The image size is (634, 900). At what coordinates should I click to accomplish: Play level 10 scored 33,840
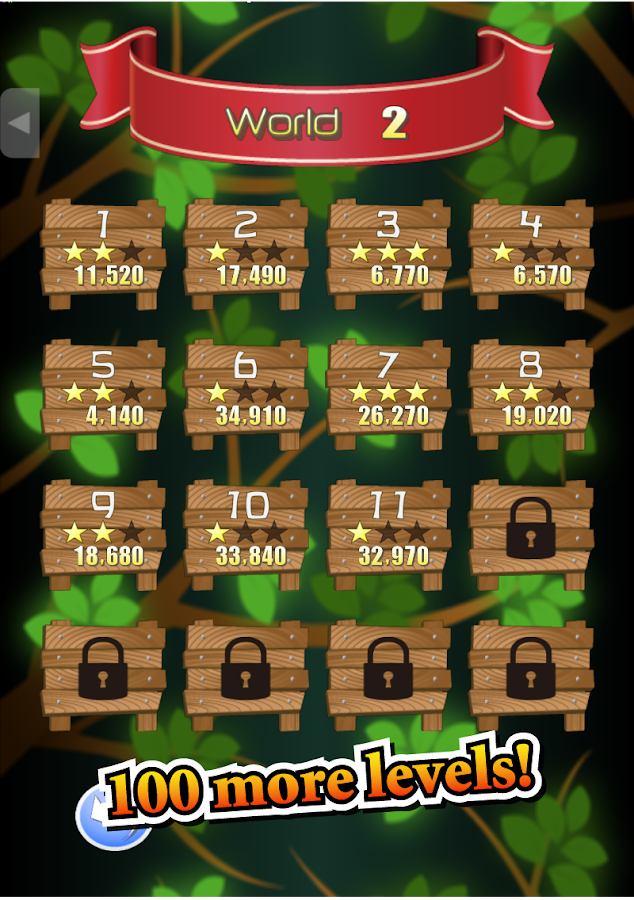click(x=246, y=529)
